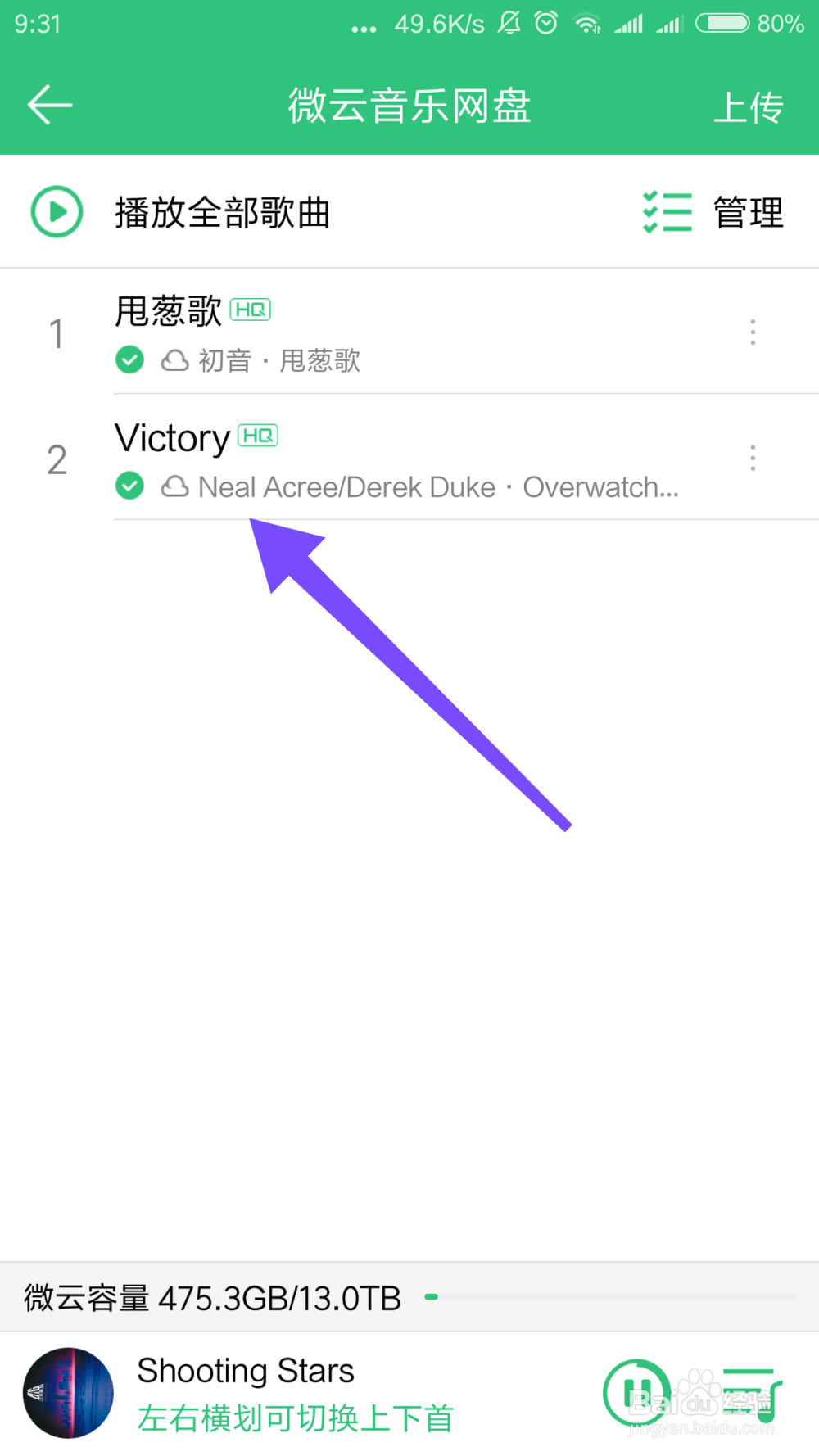Click the Victory song title to play it
819x1456 pixels.
point(172,438)
